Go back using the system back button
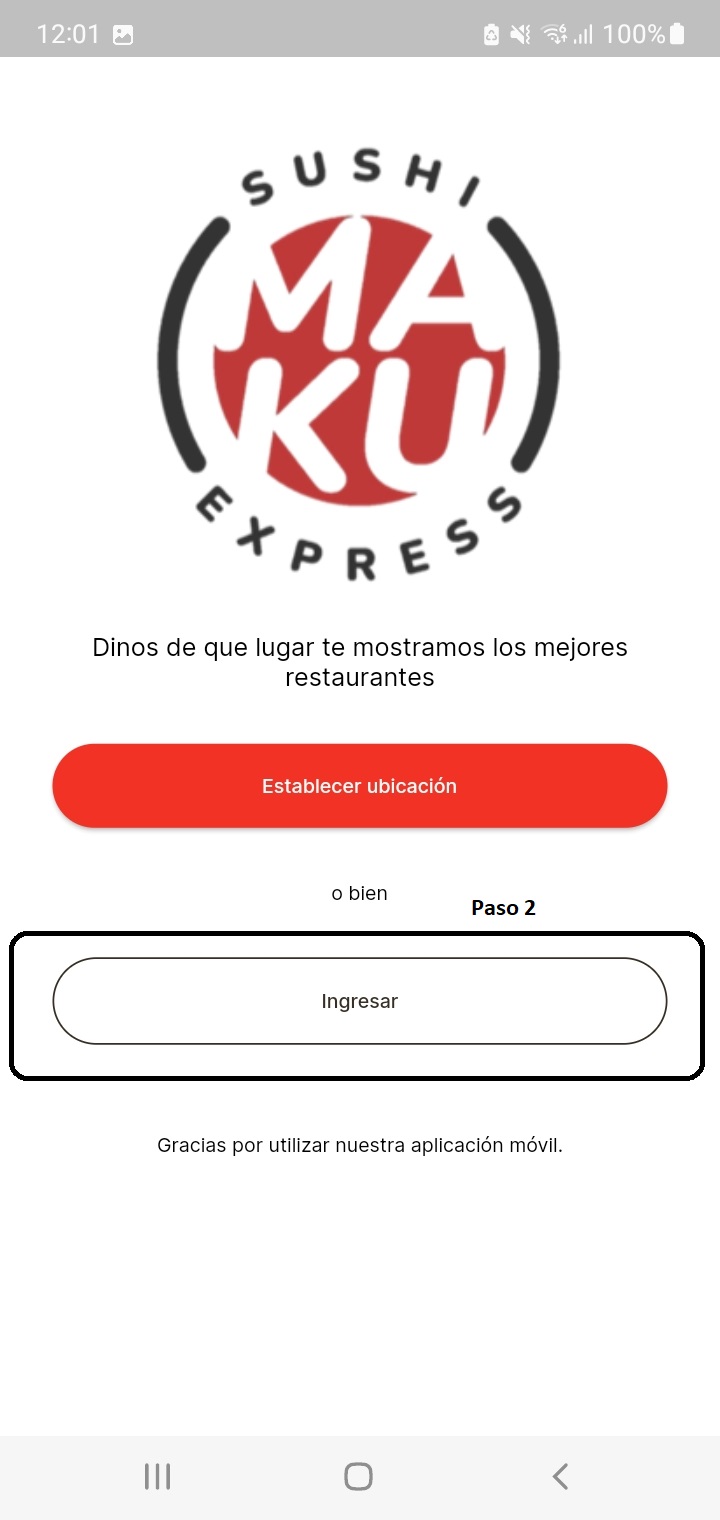 pyautogui.click(x=560, y=1476)
